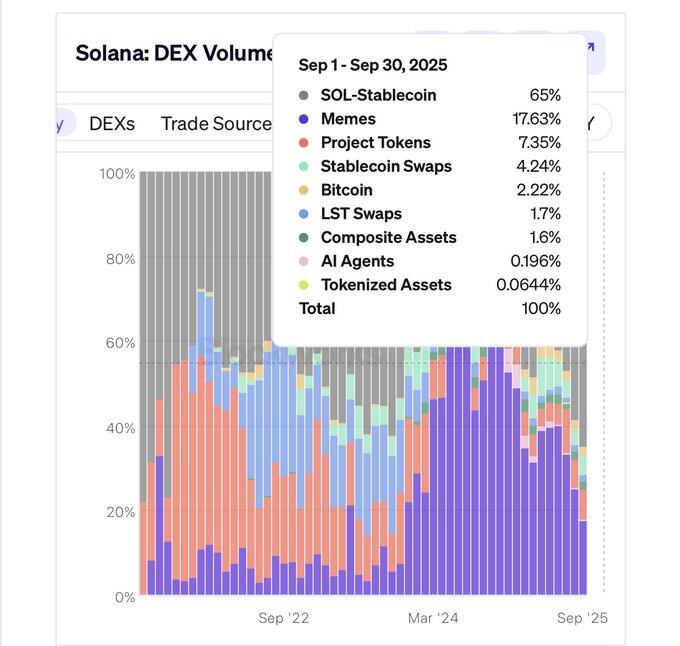Switch to the Trade Source tab

[x=215, y=124]
